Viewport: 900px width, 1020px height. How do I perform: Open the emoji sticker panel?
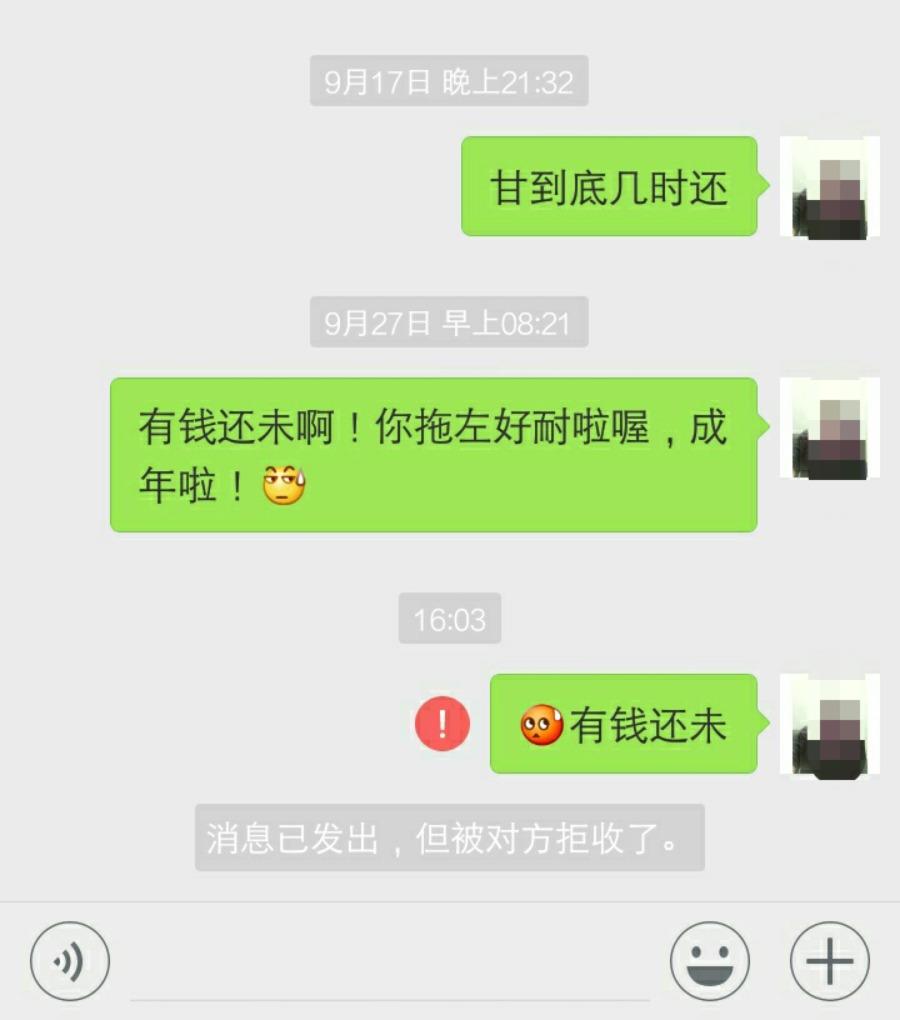point(709,961)
